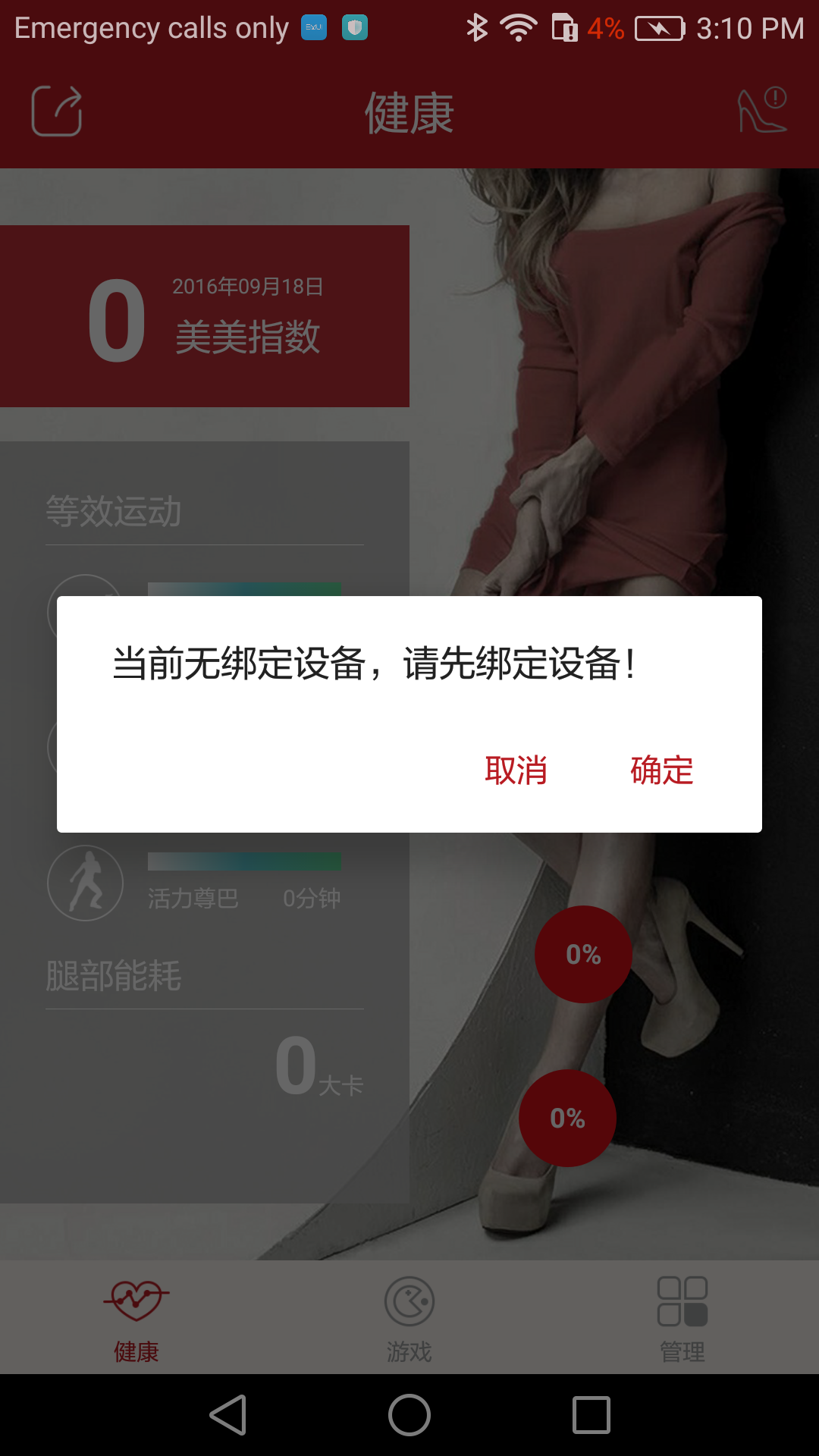Viewport: 819px width, 1456px height.
Task: Confirm with the 确定 button
Action: pos(661,770)
